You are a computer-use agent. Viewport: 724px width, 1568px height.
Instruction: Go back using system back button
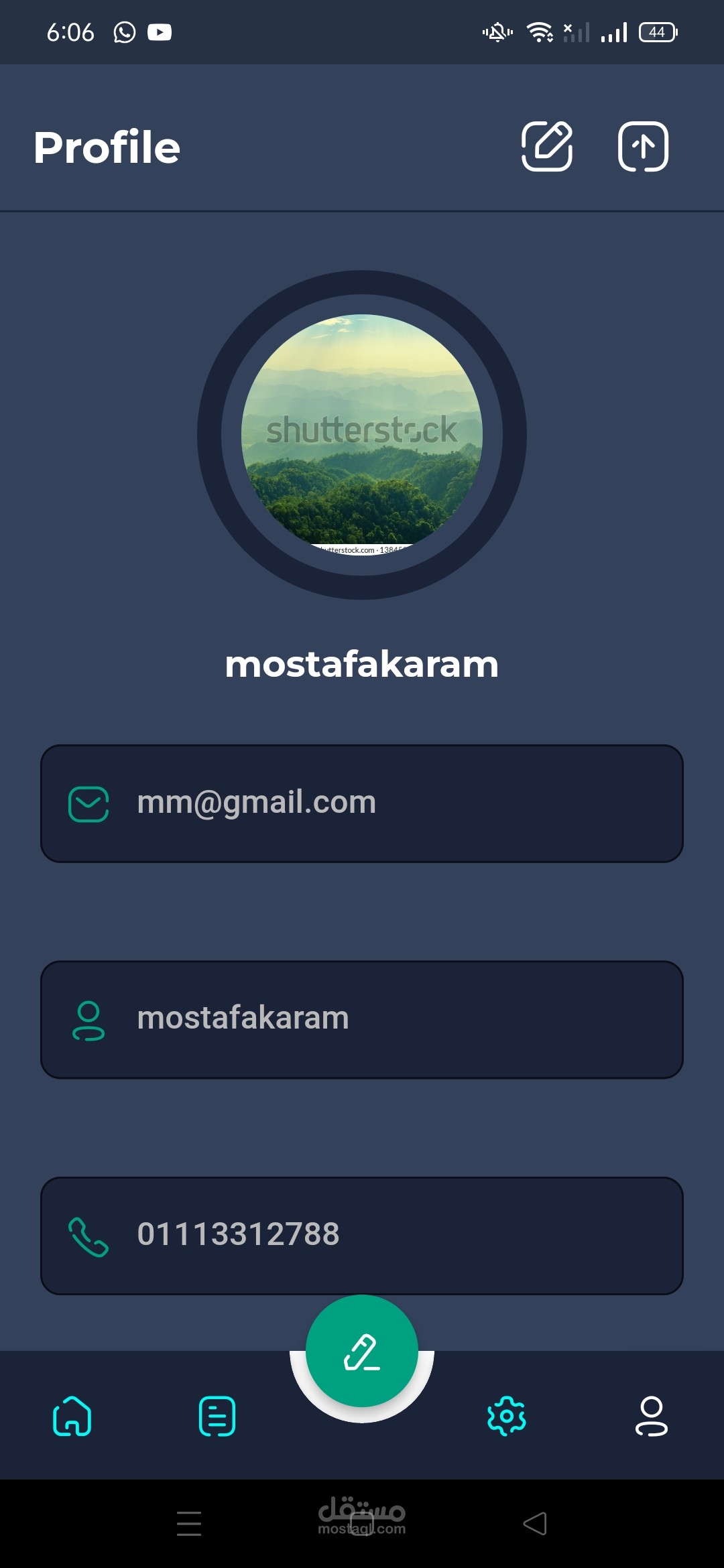tap(535, 1523)
